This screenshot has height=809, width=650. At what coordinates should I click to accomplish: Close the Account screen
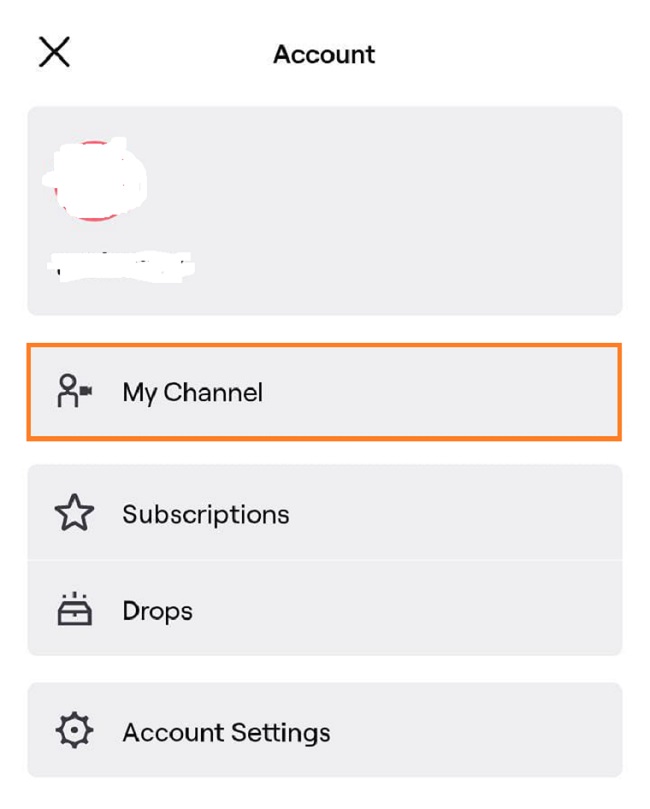(x=54, y=52)
